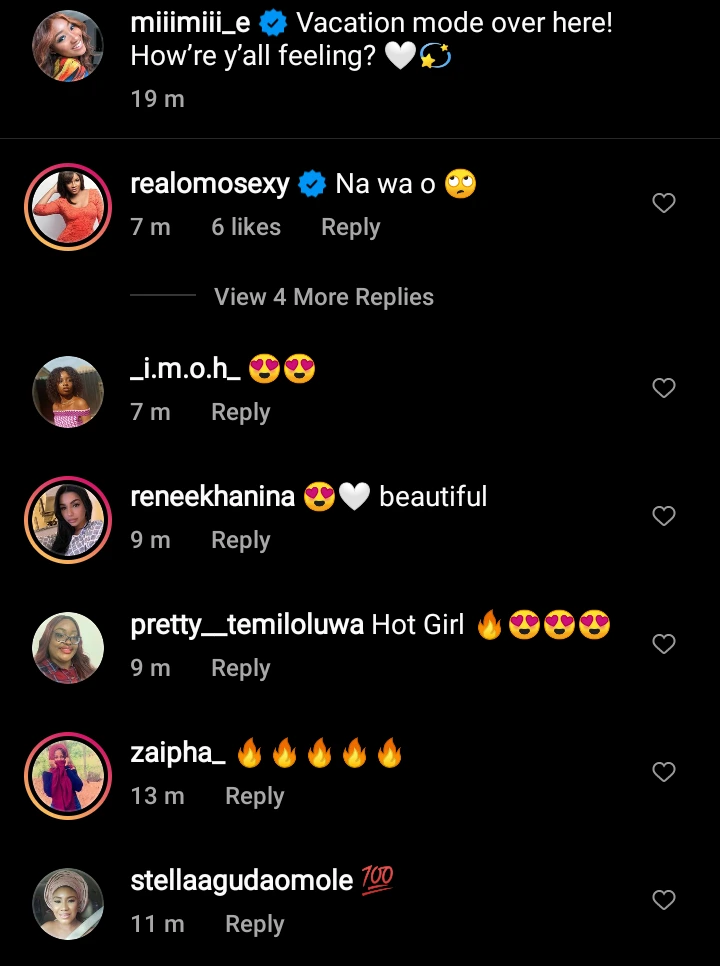Reply to _i.m.o.h_'s comment
This screenshot has height=966, width=720.
[x=240, y=412]
